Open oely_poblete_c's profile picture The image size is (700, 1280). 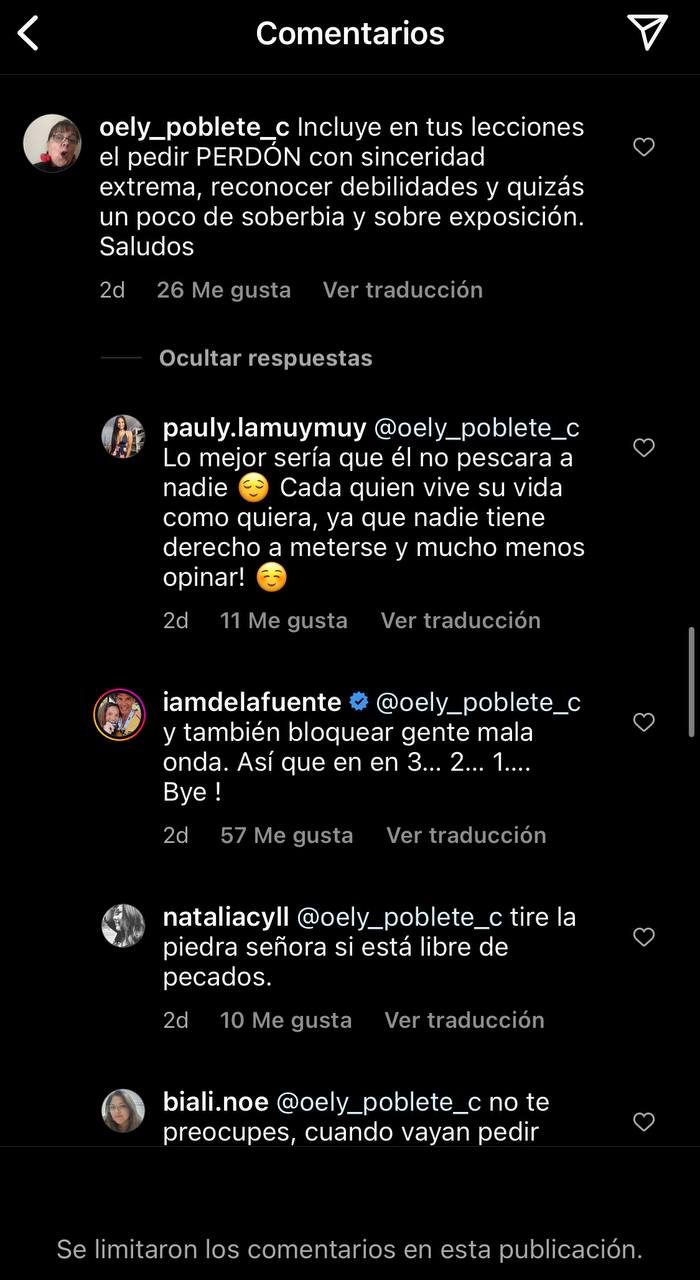[52, 144]
